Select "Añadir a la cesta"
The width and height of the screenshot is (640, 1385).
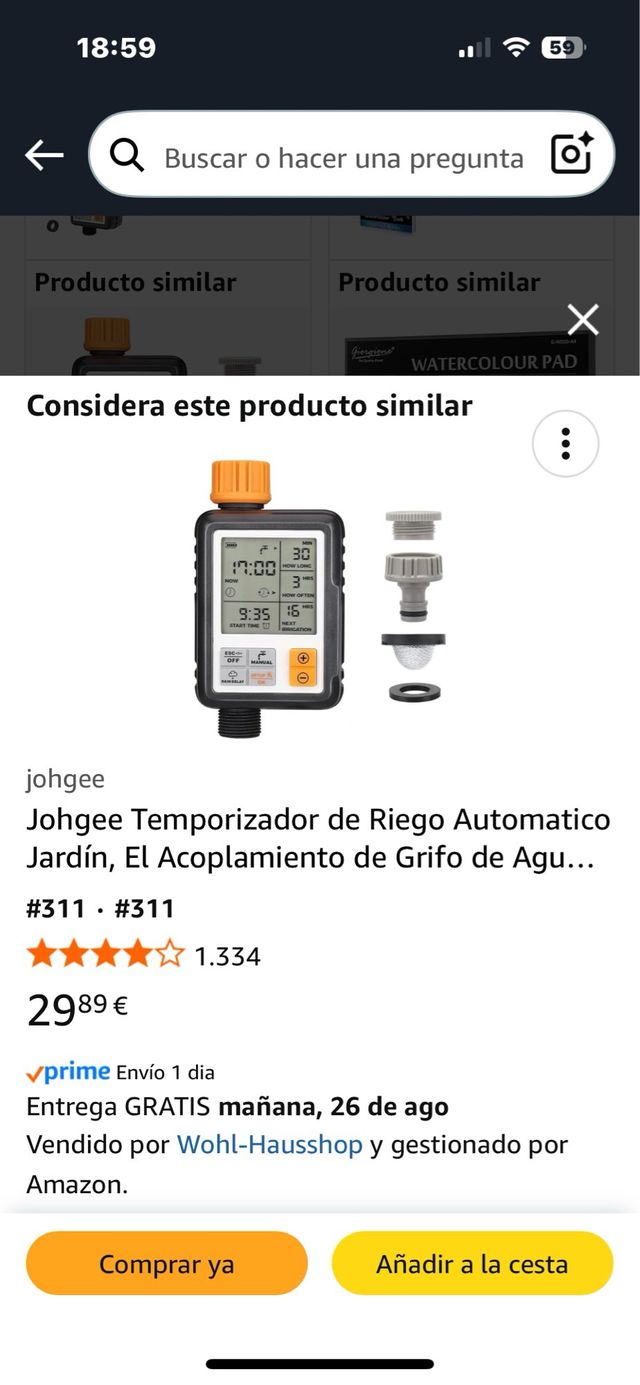coord(472,1264)
